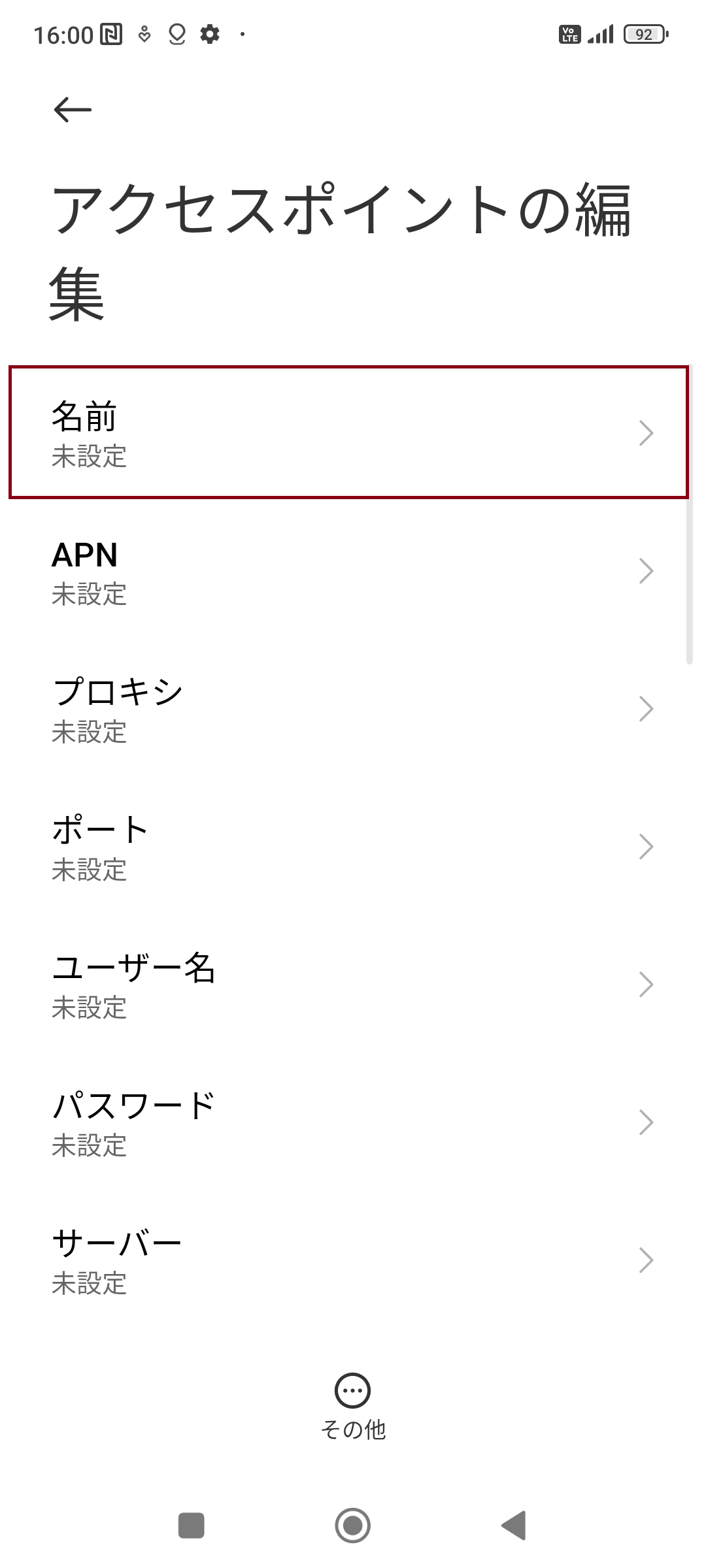The height and width of the screenshot is (1568, 706).
Task: Expand the パスワード entry via its chevron
Action: (646, 1122)
